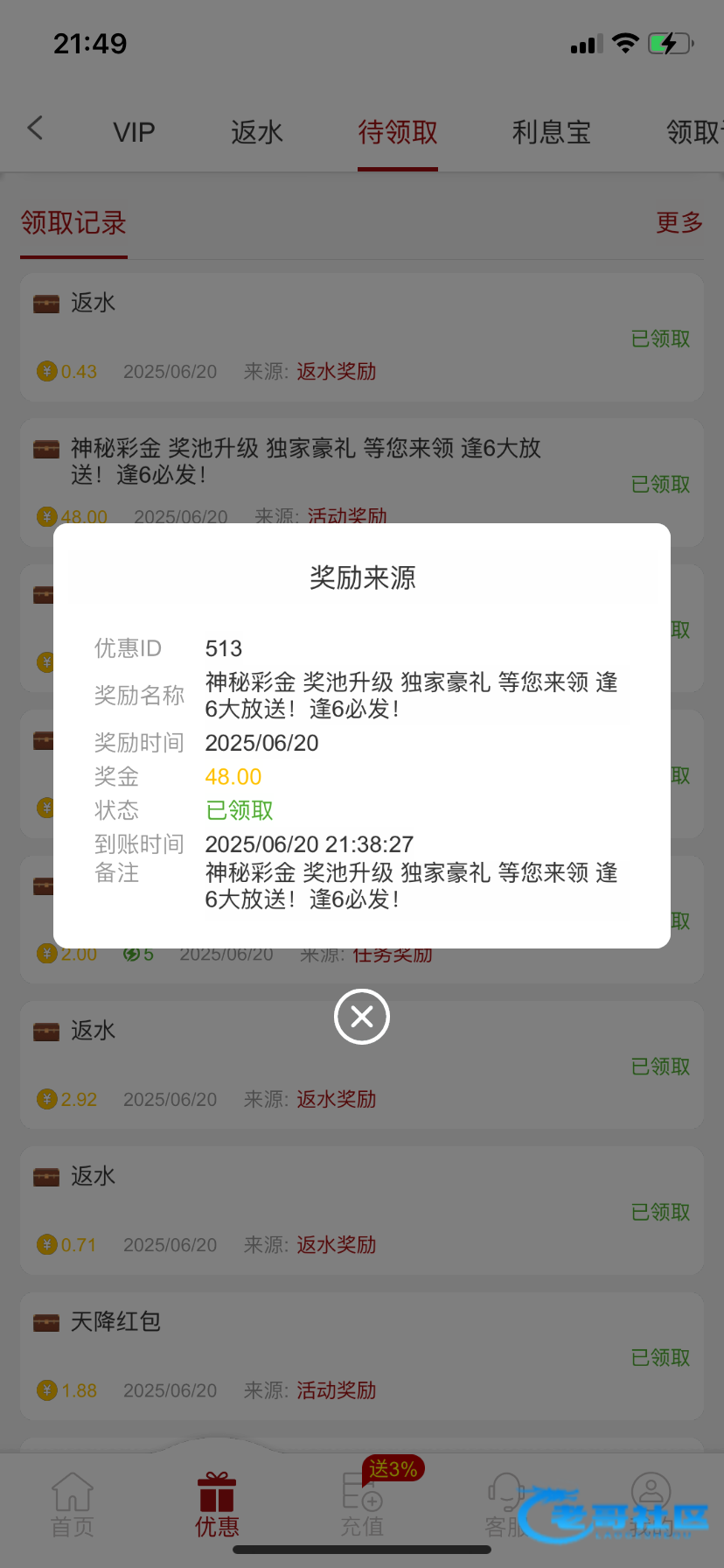This screenshot has height=1568, width=724.
Task: Open the 天降红包 record
Action: pos(362,1356)
